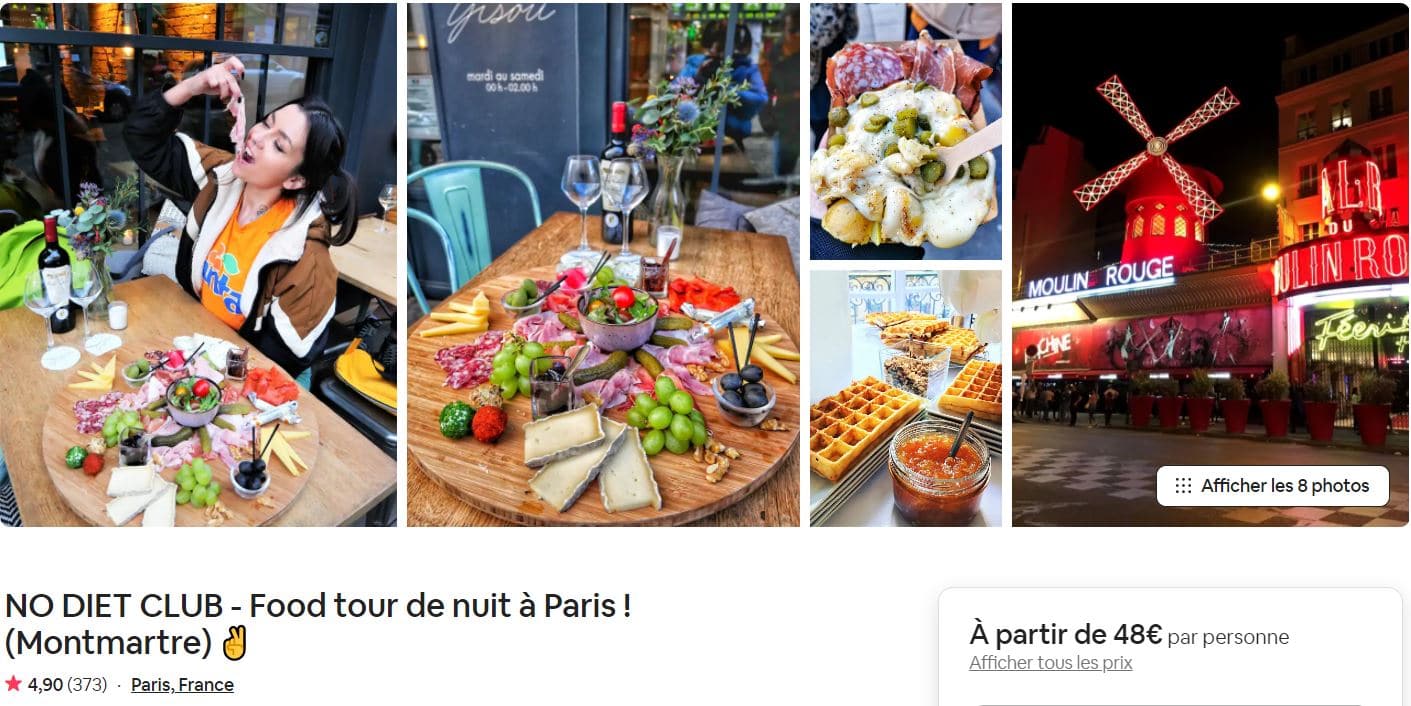View the large charcuterie platter photo
Screen dimensions: 1411x706
(x=603, y=264)
